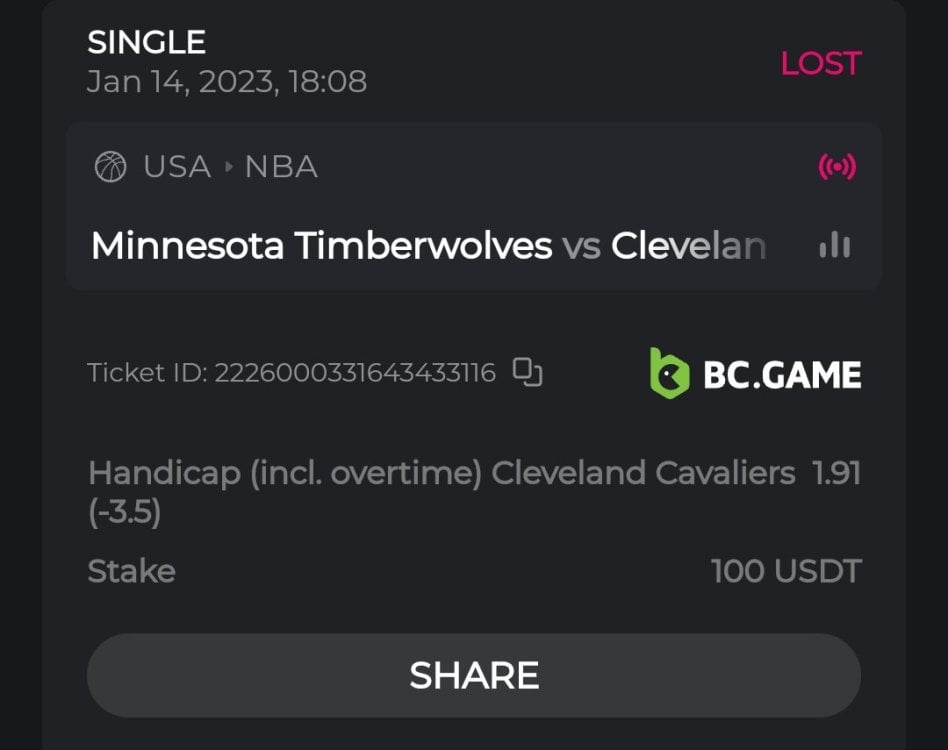Screen dimensions: 948x750
Task: Open Minnesota Timberwolves vs Cleveland match card
Action: coord(430,246)
